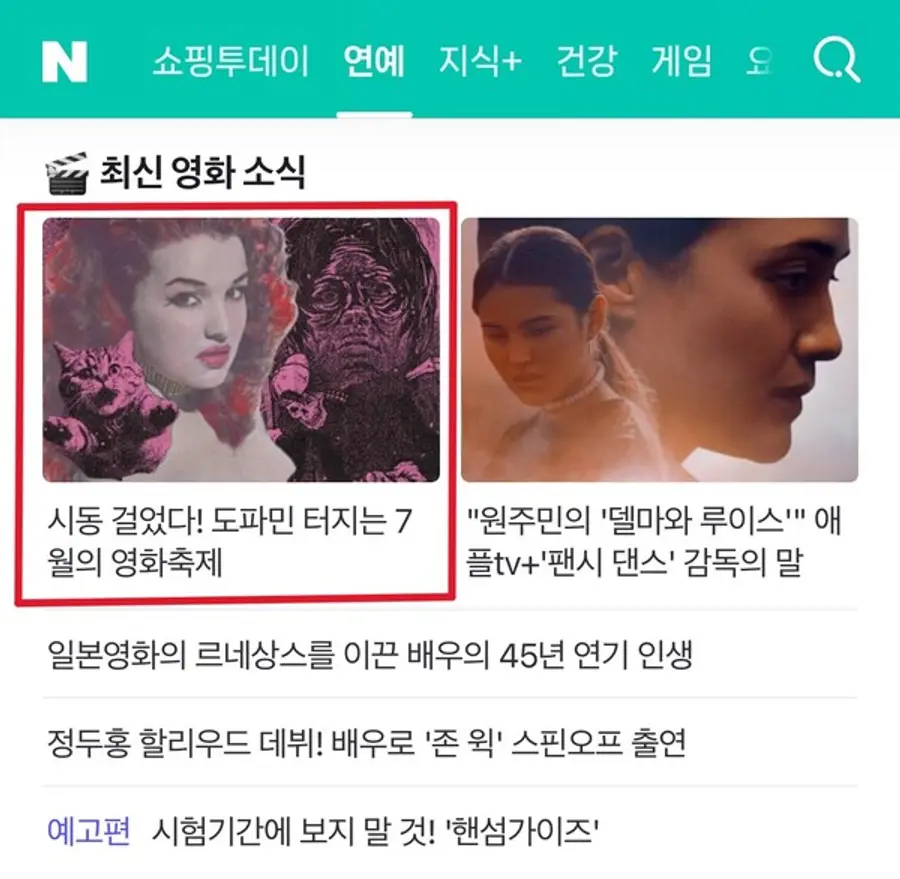Open the 델마와 루이스 article card

pyautogui.click(x=659, y=400)
